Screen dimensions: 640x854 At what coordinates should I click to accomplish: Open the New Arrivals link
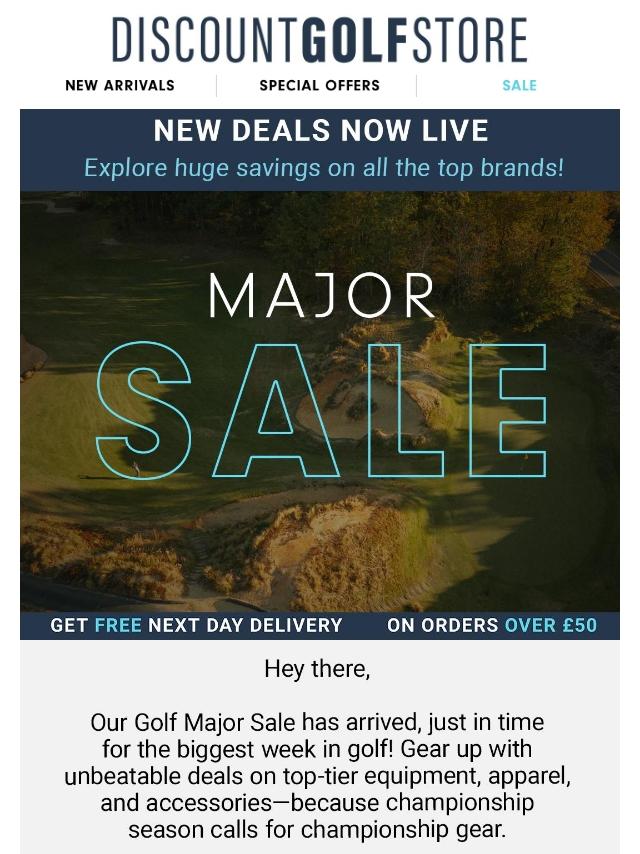point(120,85)
